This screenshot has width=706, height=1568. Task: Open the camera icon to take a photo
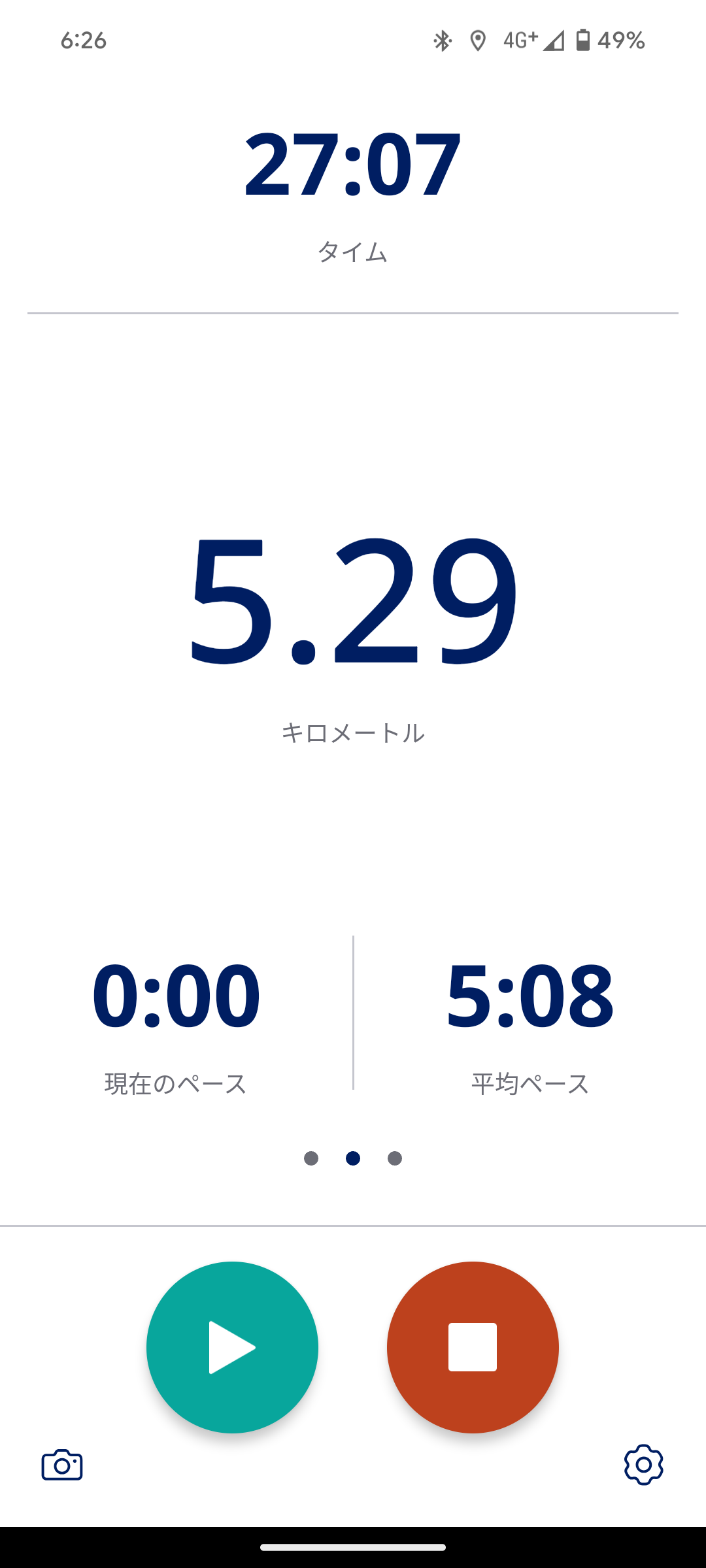pyautogui.click(x=62, y=1465)
